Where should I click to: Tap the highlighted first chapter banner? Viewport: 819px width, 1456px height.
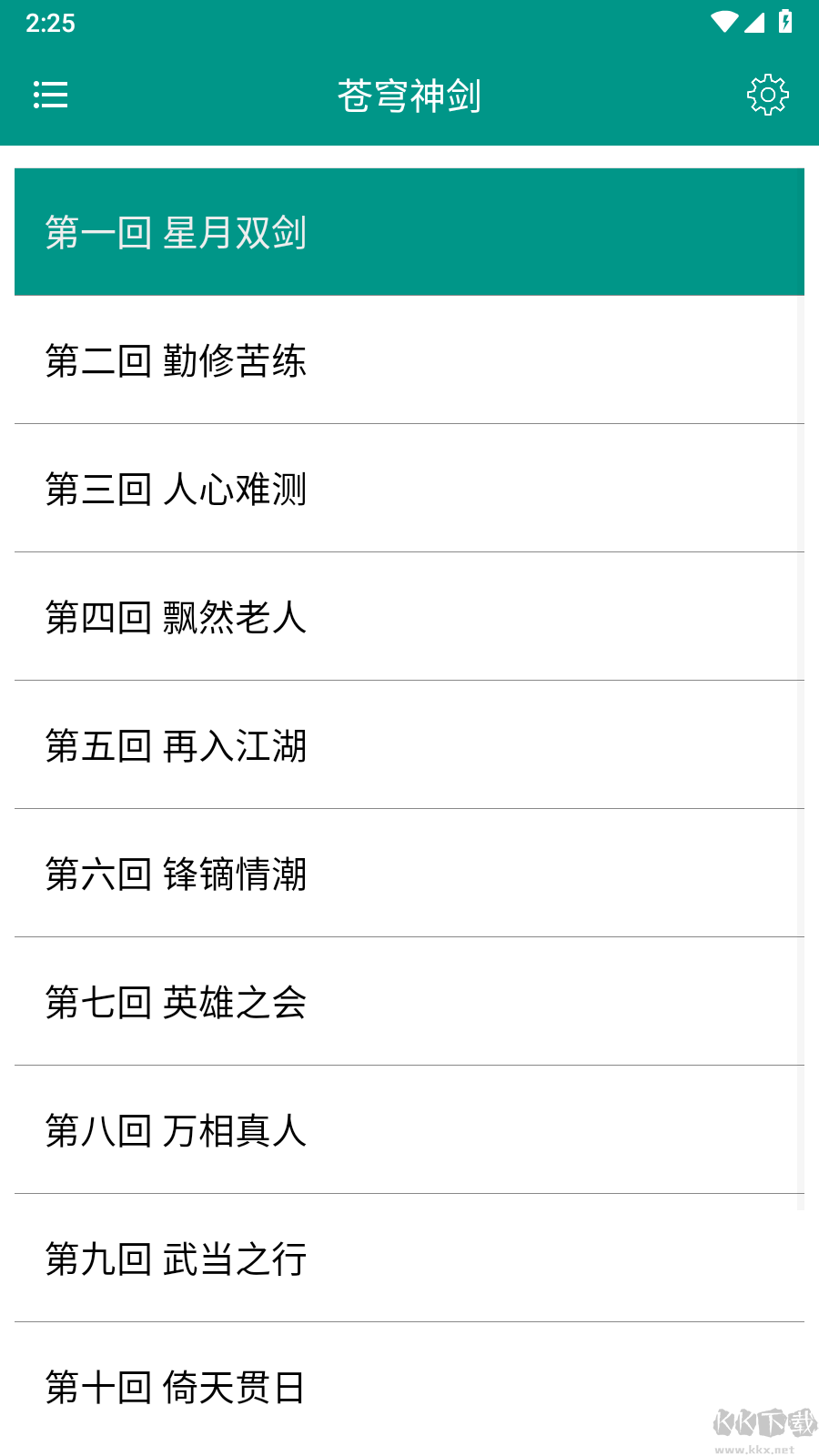coord(409,232)
